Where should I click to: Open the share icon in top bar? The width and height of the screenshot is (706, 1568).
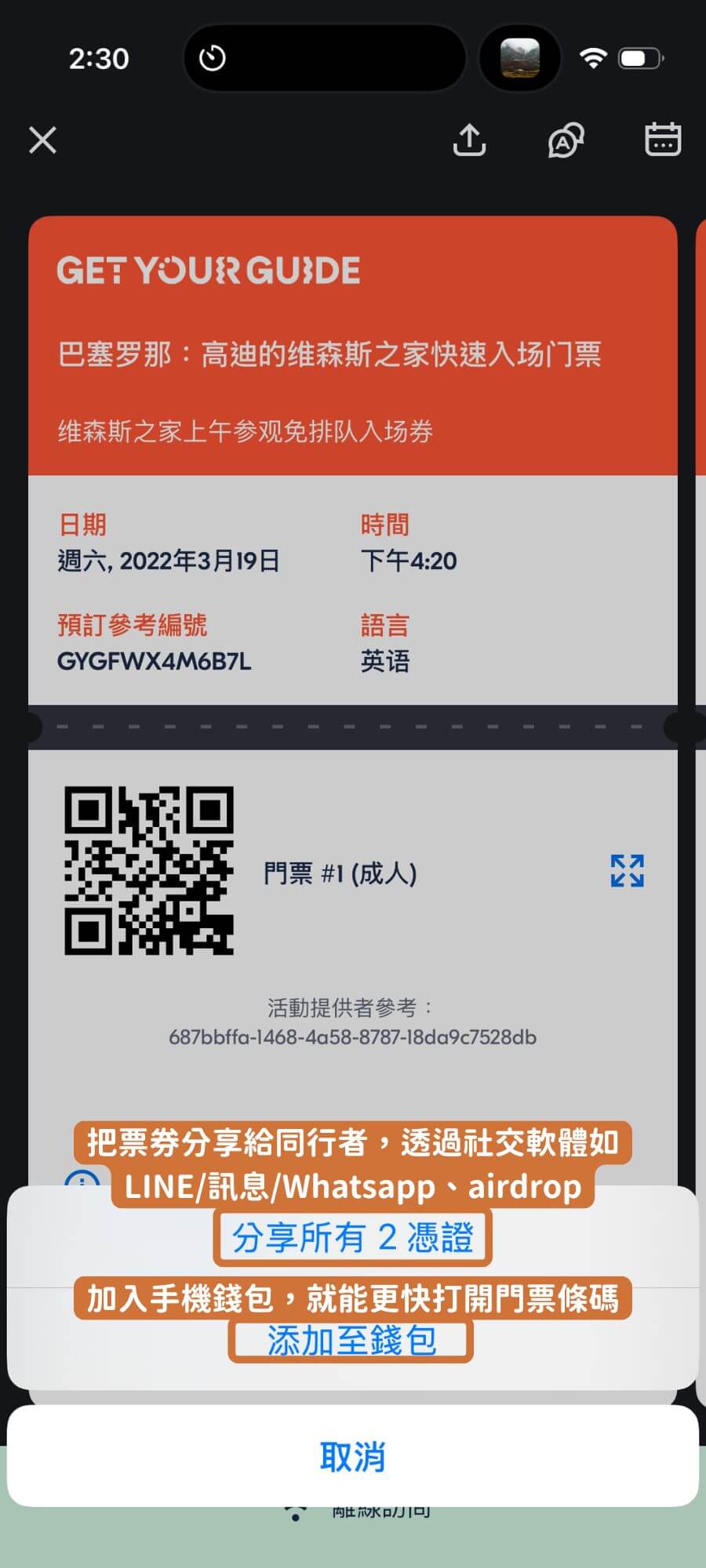click(469, 140)
